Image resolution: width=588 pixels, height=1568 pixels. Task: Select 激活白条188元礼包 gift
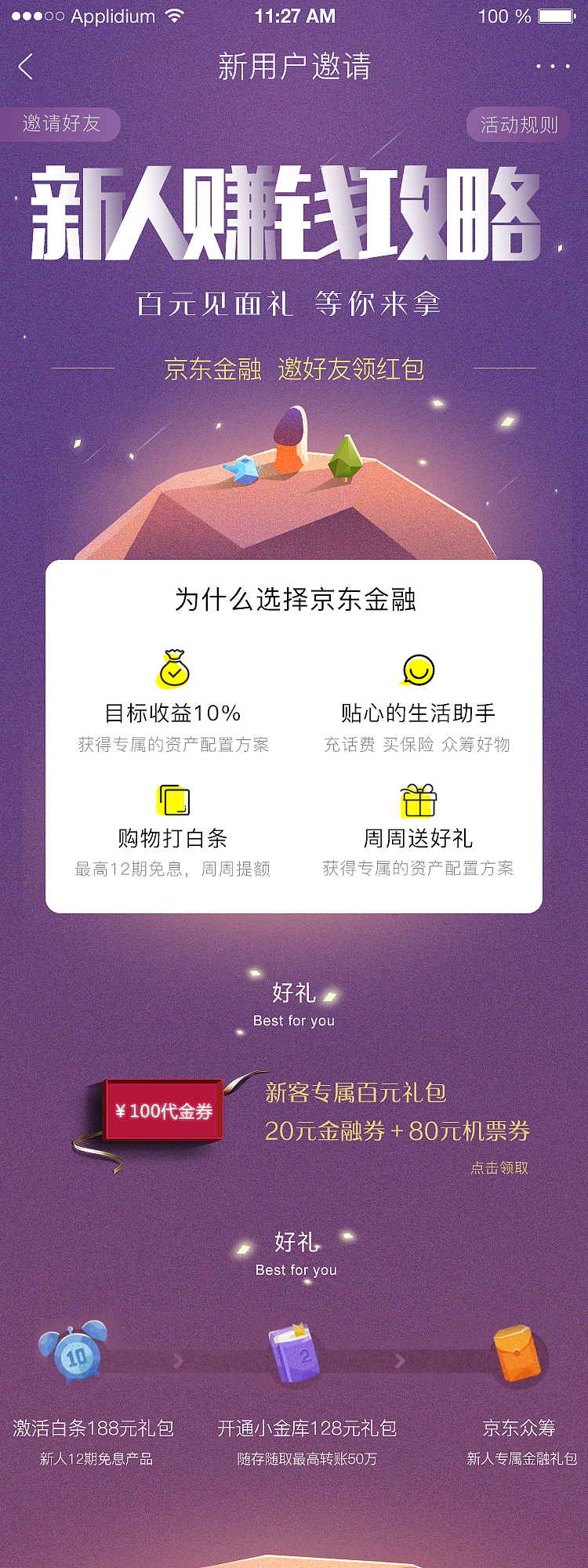[93, 1428]
